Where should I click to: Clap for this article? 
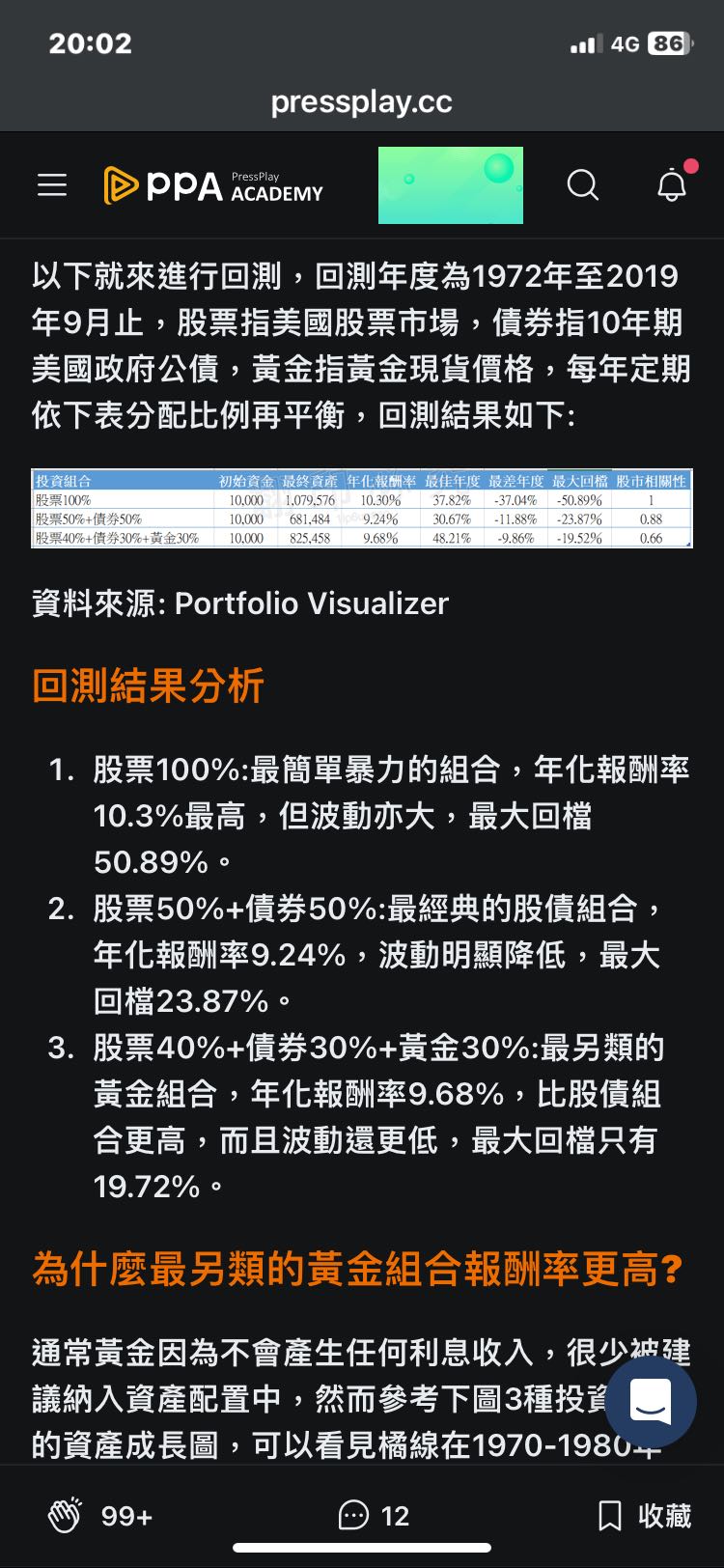(66, 1515)
